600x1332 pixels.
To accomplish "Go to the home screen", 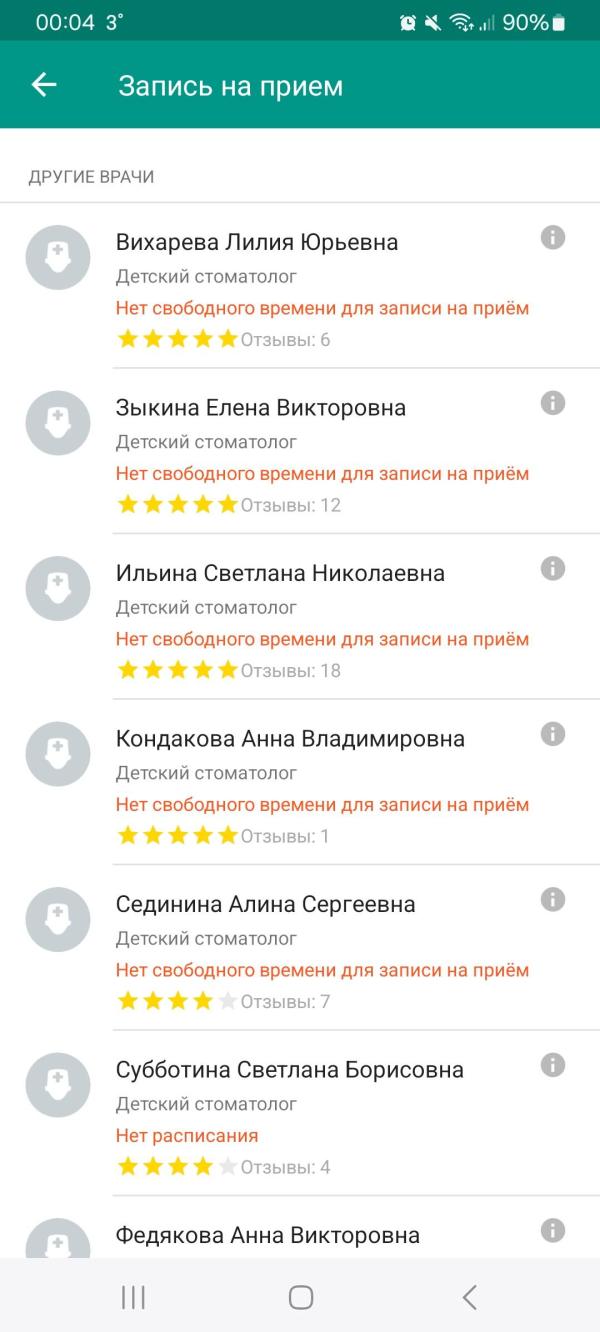I will click(300, 1297).
